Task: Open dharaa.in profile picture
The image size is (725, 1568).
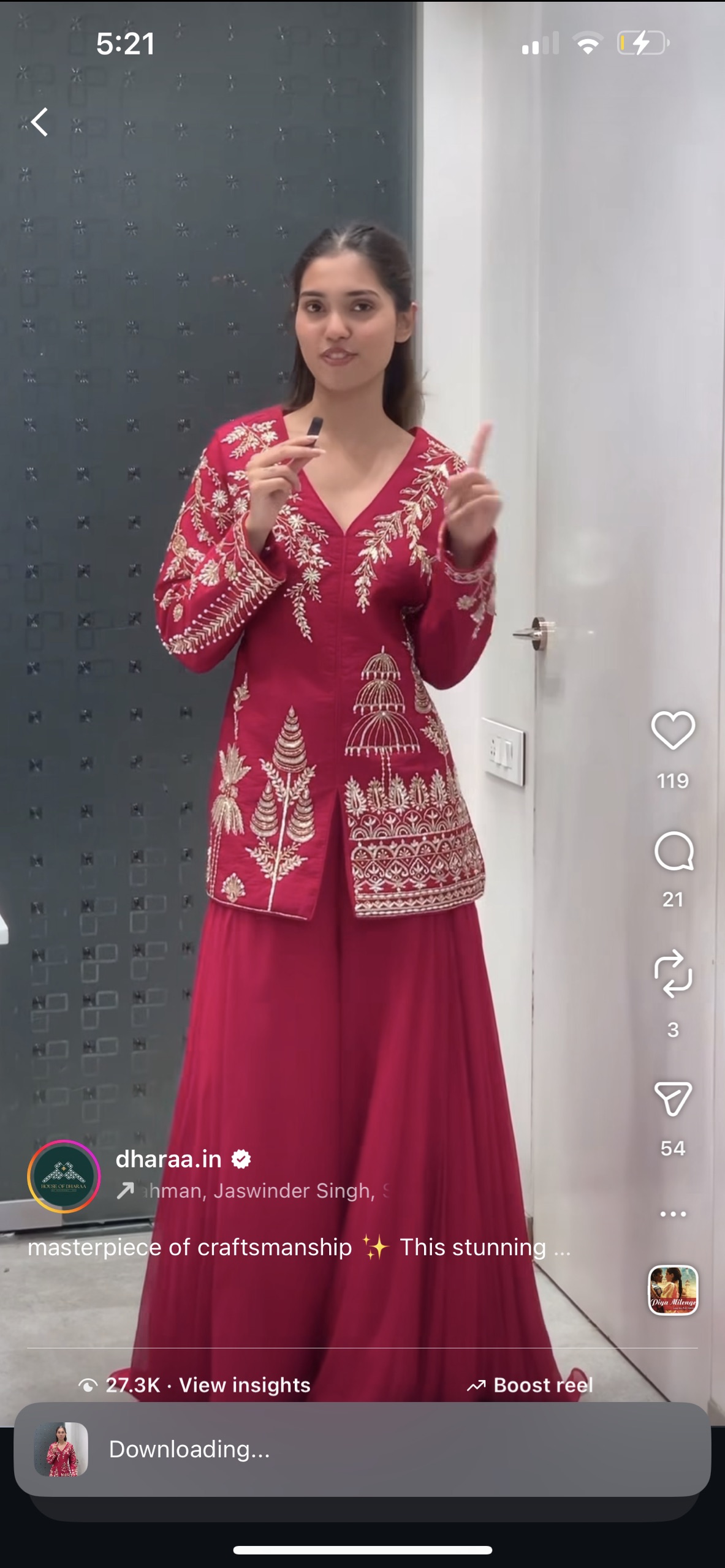Action: (64, 1176)
